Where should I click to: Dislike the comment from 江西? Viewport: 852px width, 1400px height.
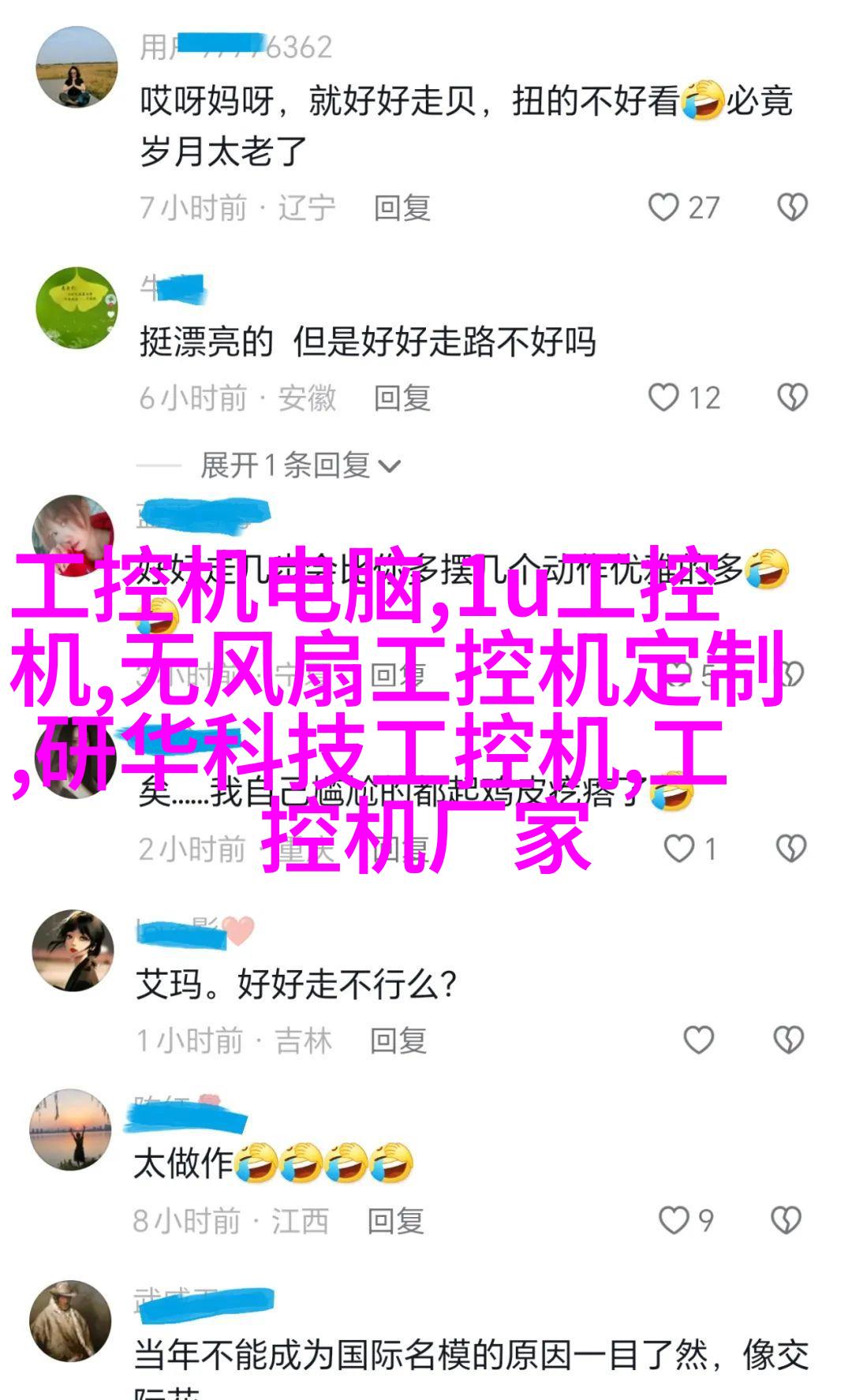click(x=786, y=1220)
